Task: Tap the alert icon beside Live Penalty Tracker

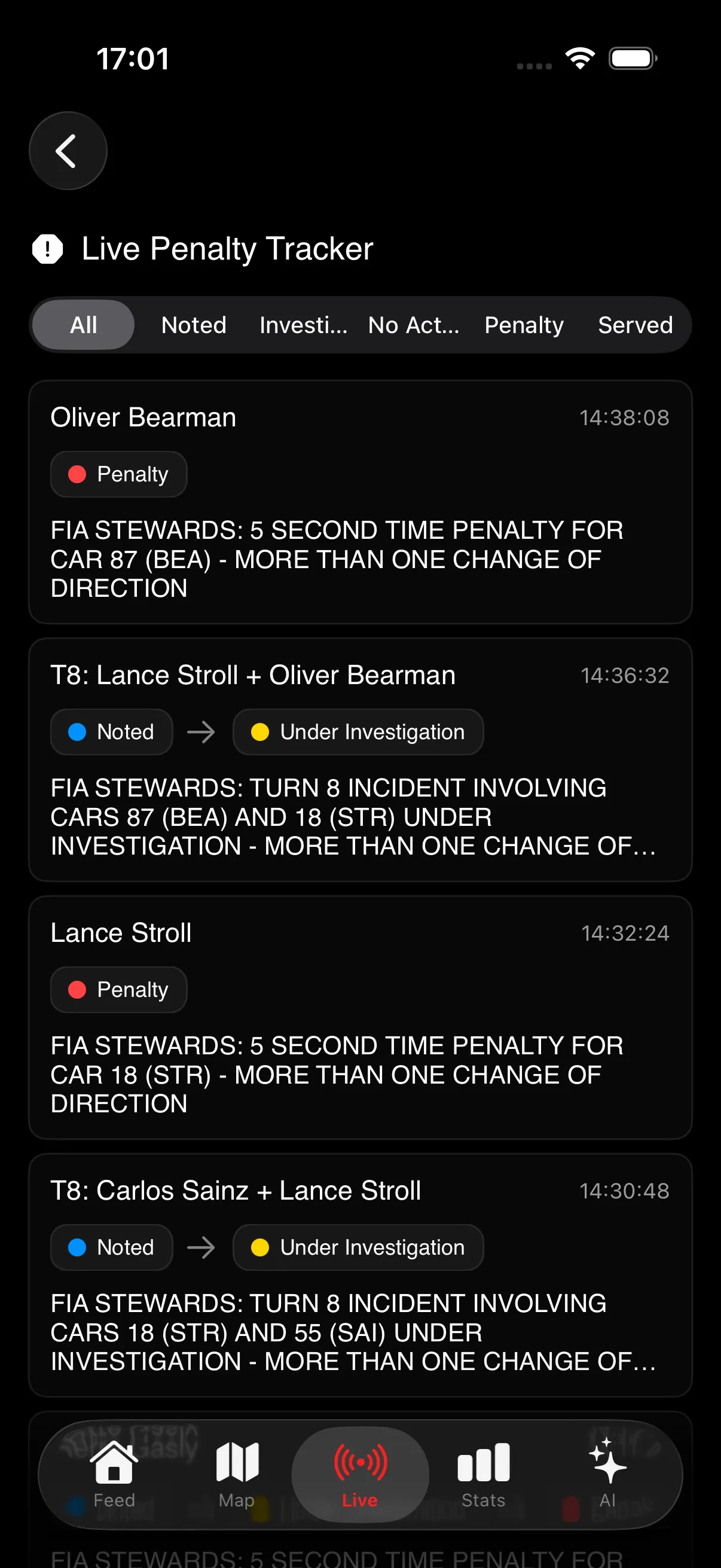Action: 48,248
